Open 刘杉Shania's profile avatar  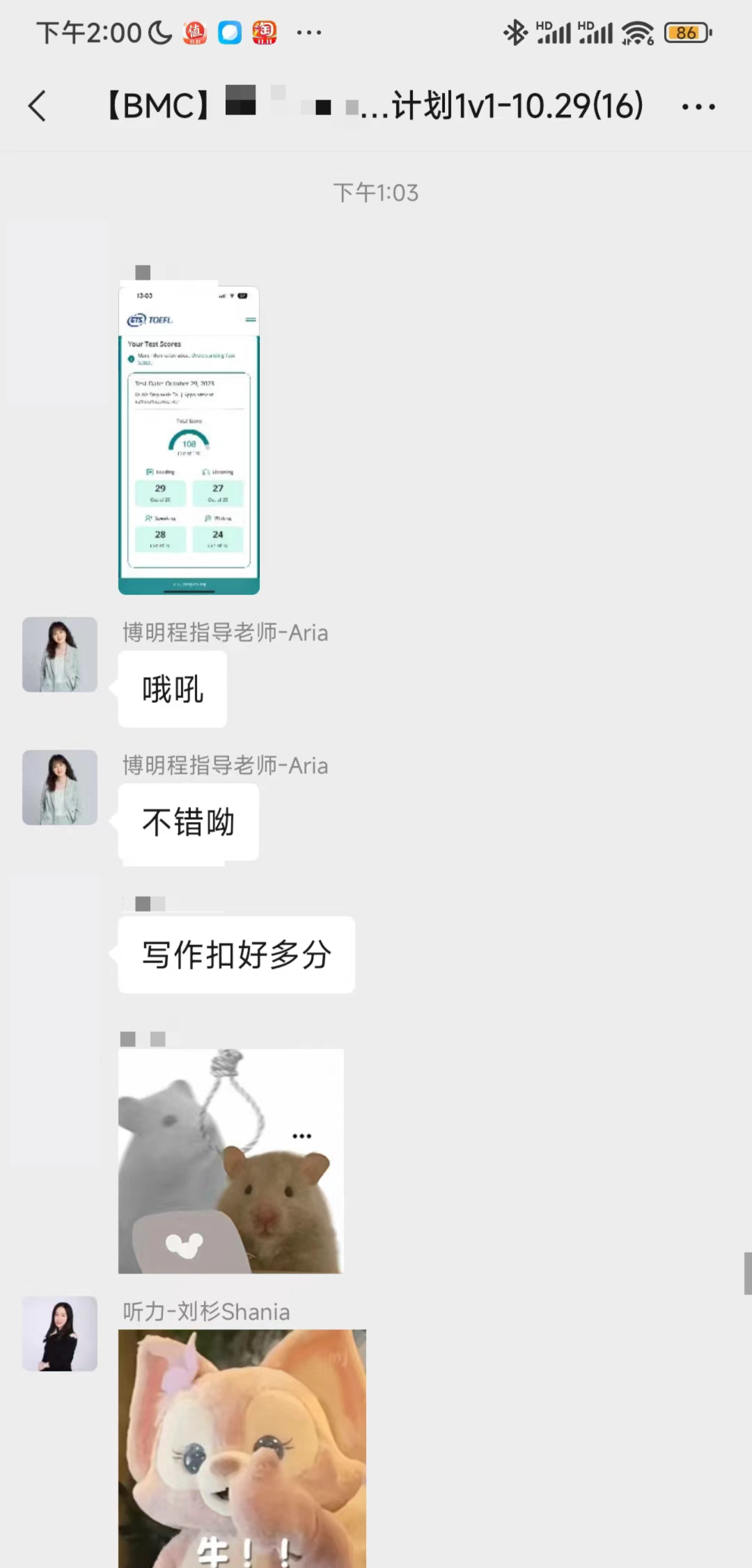60,1333
